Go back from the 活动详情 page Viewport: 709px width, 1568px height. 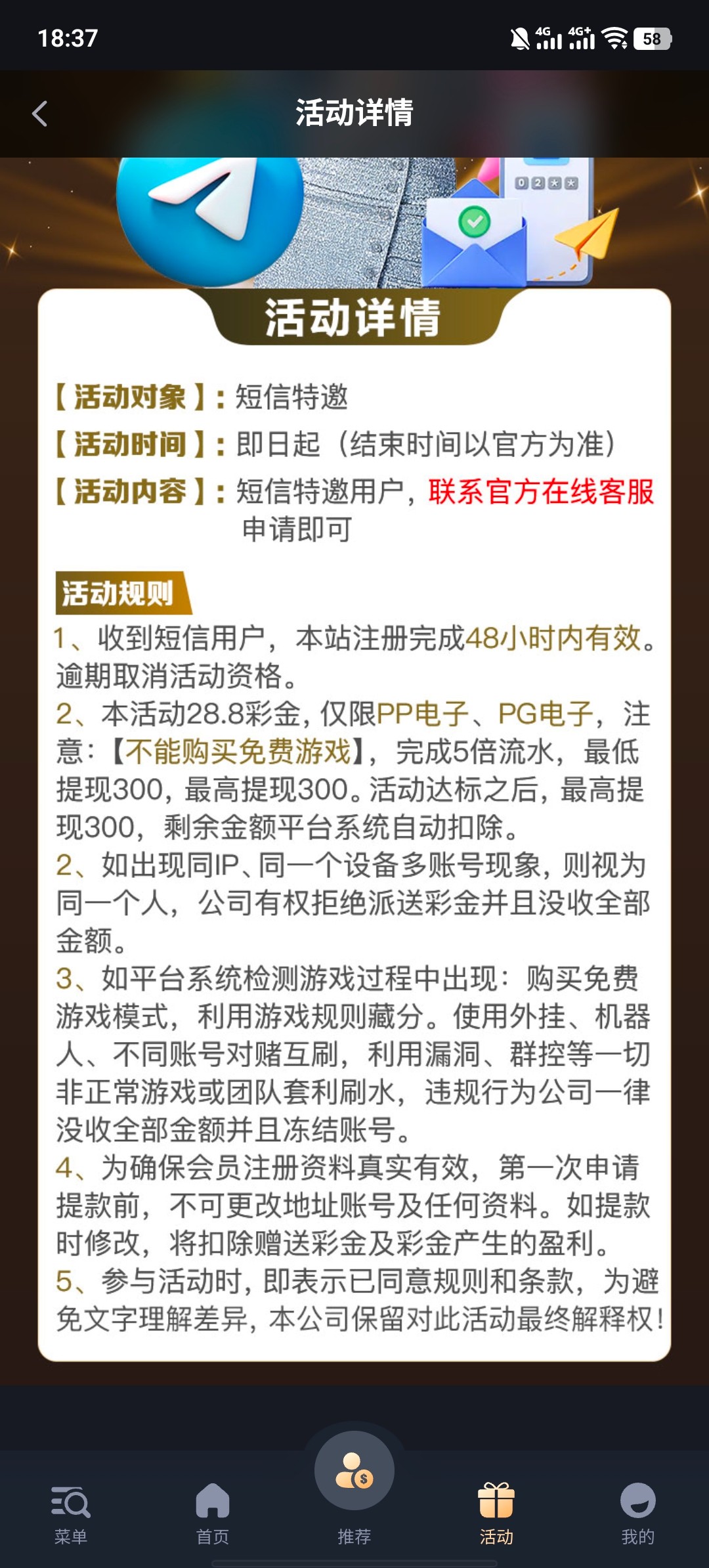(40, 114)
